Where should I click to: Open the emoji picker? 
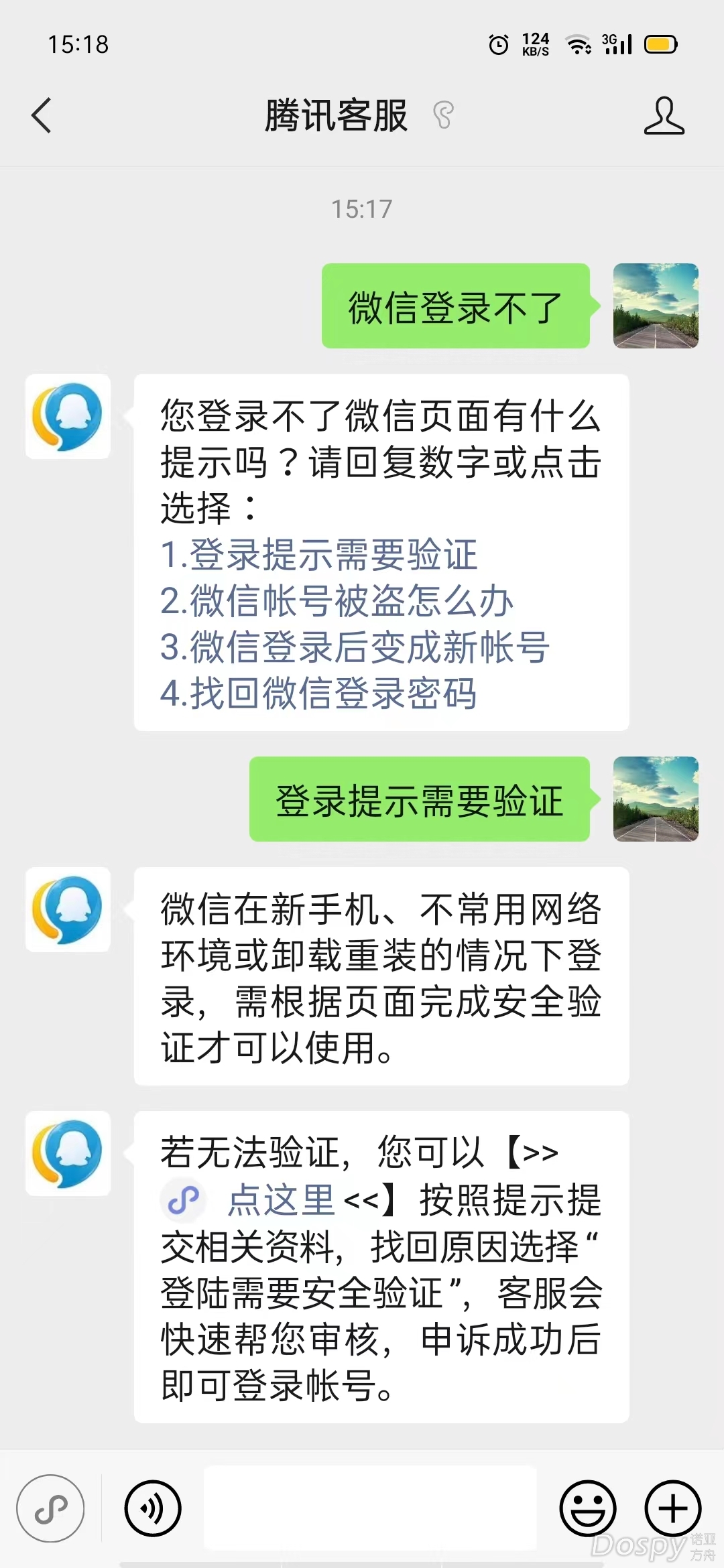588,1508
